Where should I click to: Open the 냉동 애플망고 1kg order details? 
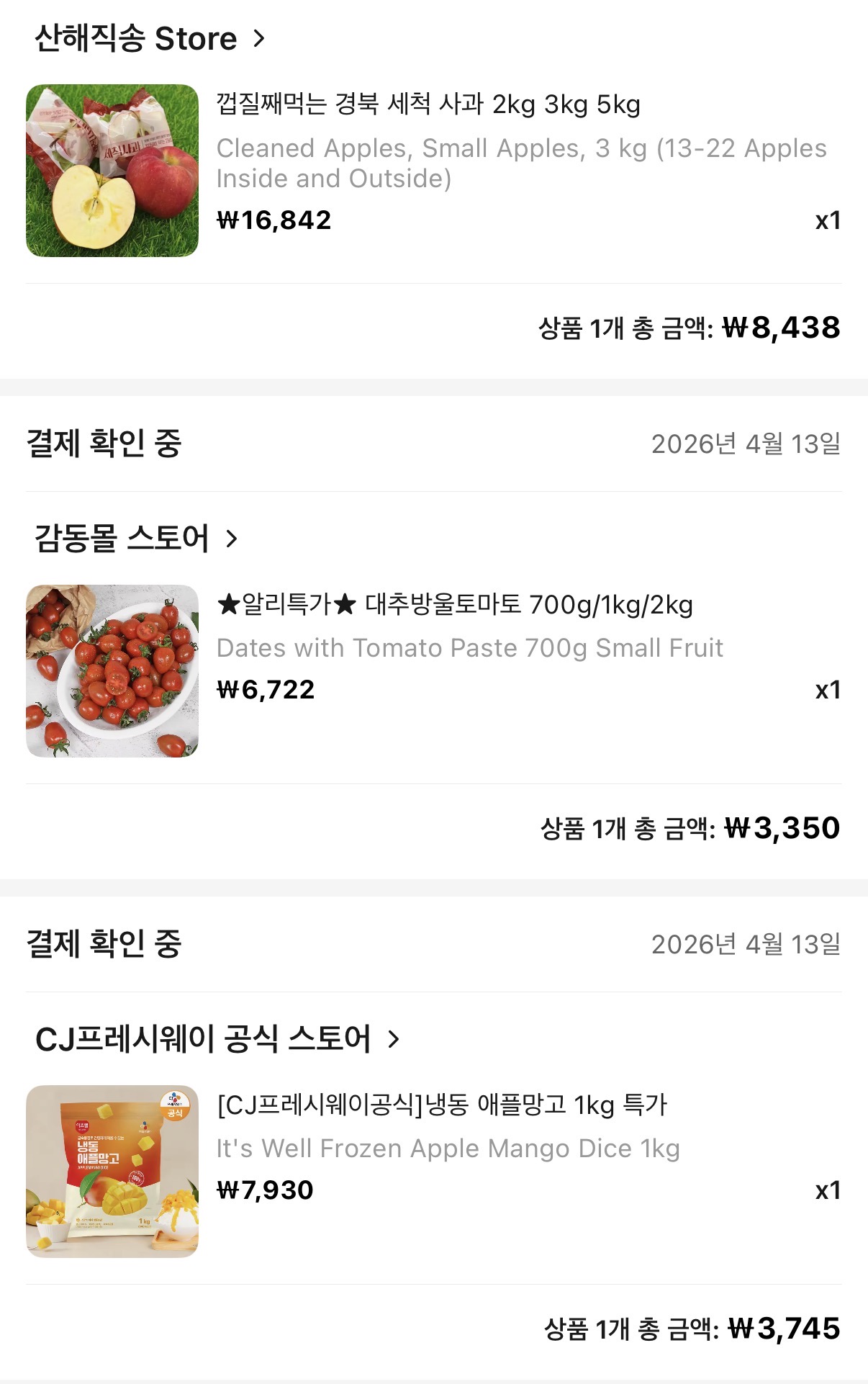pos(442,1105)
